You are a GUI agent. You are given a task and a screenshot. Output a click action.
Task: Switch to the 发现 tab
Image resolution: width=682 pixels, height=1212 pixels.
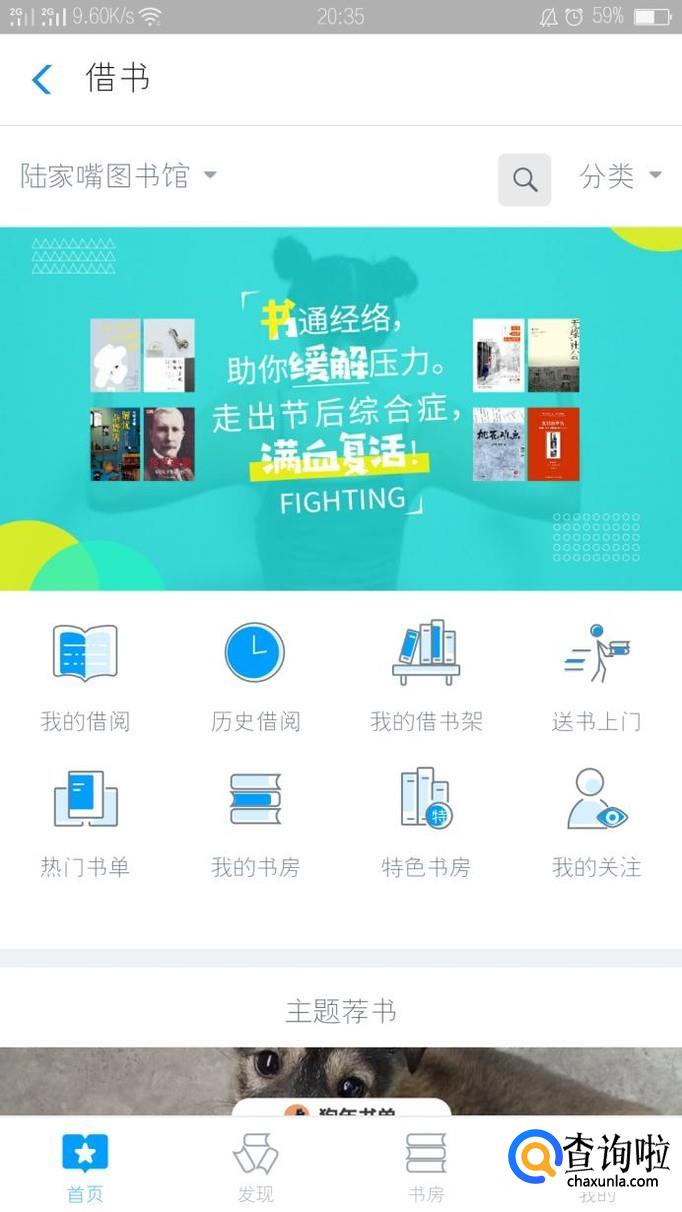click(255, 1166)
